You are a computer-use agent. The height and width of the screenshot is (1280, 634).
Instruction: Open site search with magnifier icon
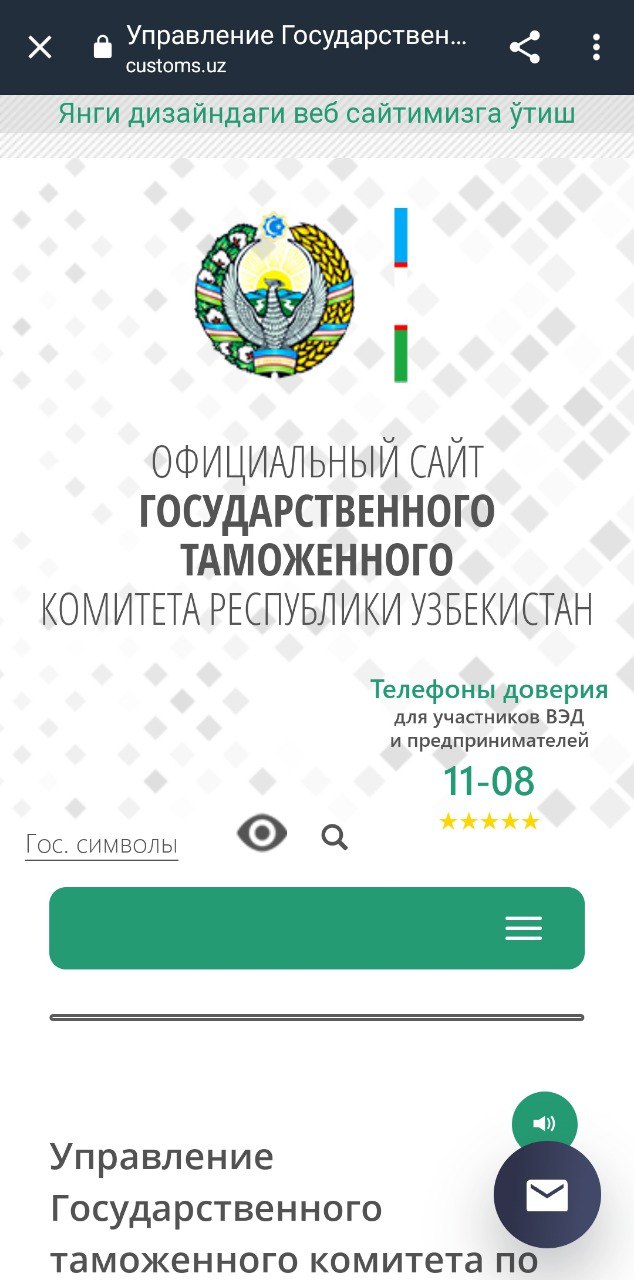click(335, 837)
